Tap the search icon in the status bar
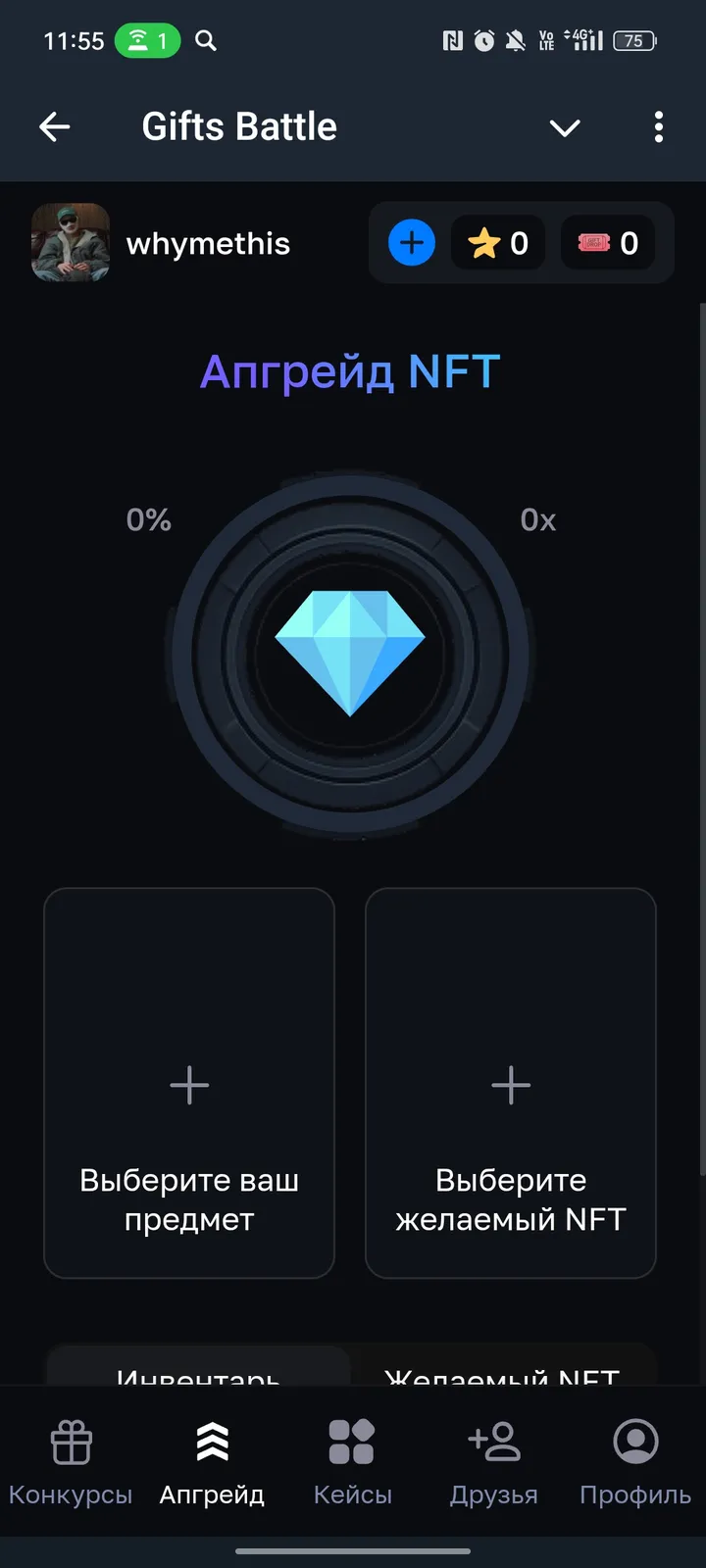Screen dimensions: 706x1568 pyautogui.click(x=203, y=41)
